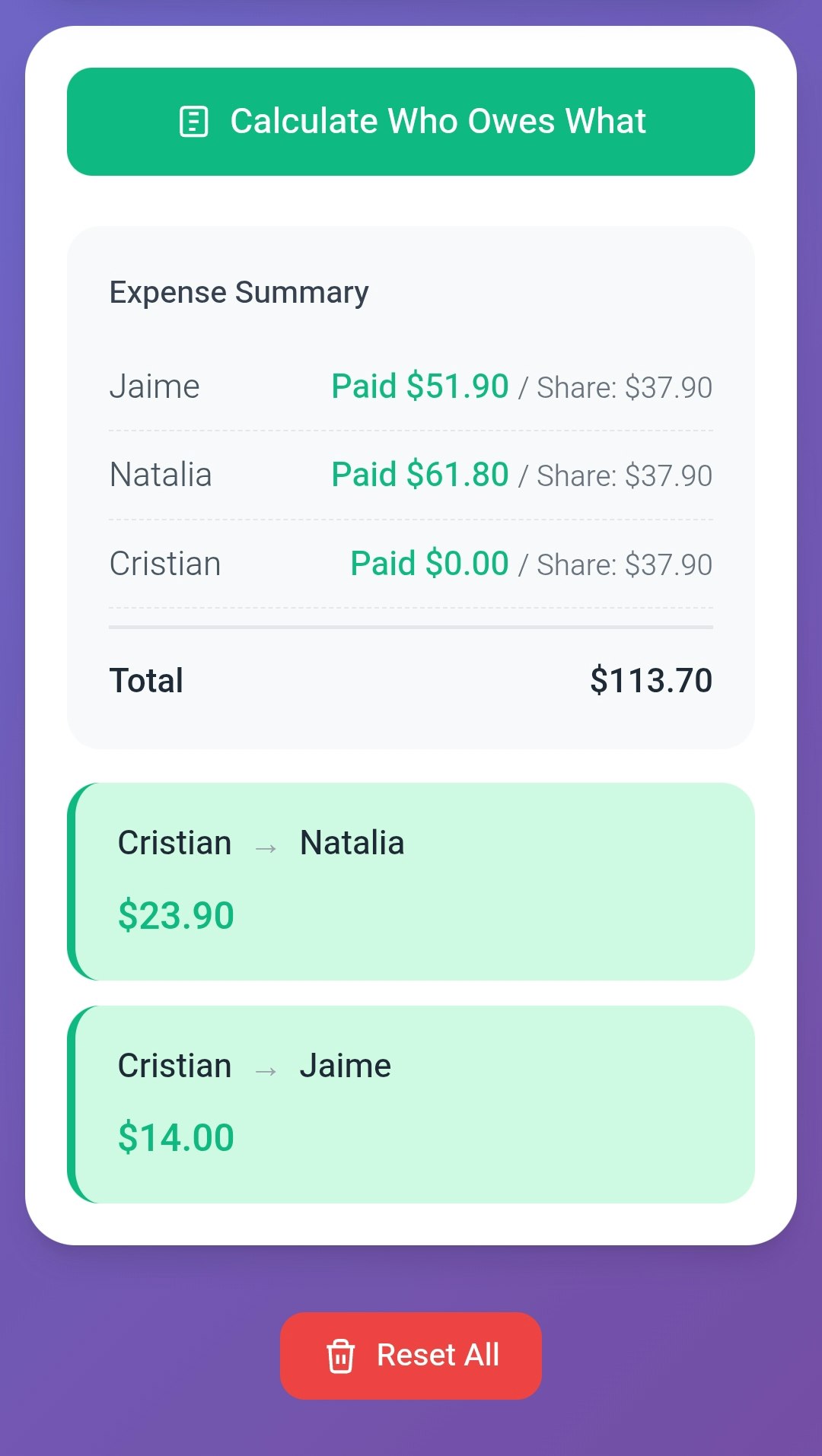
Task: Select Jaime's name in the expense summary
Action: 155,386
